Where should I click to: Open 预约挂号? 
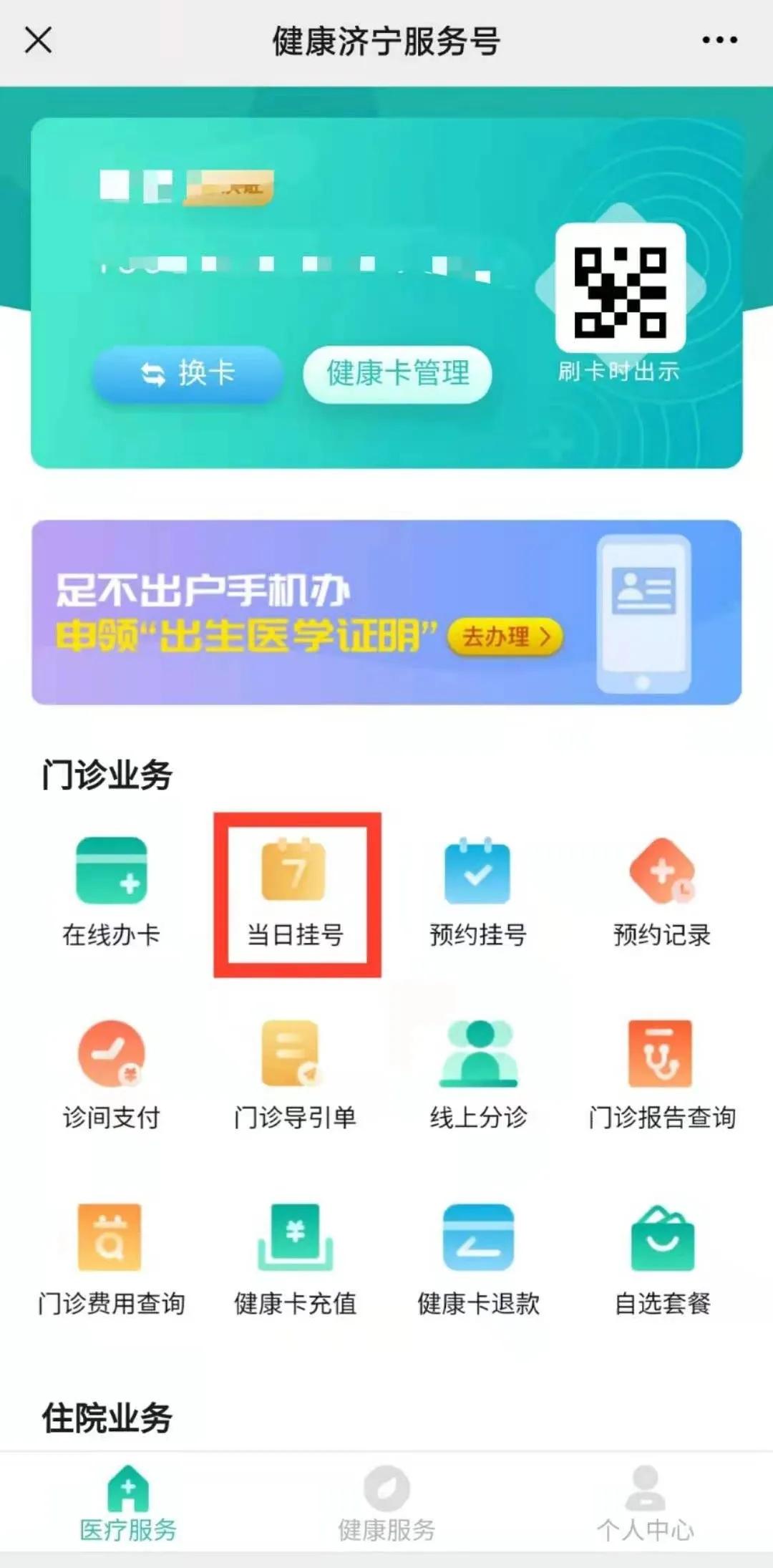(477, 891)
